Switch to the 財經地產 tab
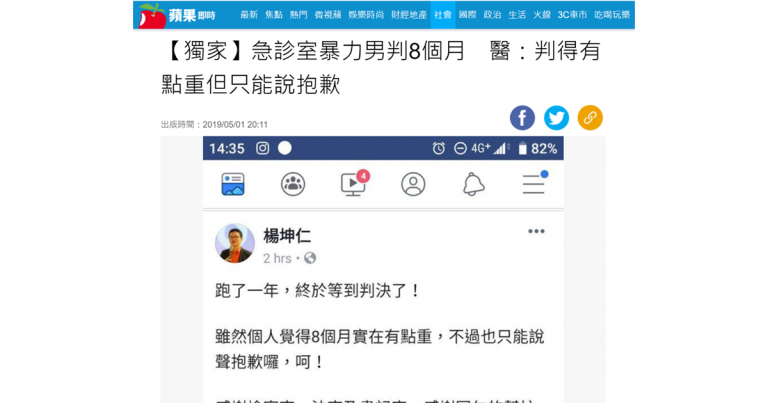The height and width of the screenshot is (403, 768). 409,15
